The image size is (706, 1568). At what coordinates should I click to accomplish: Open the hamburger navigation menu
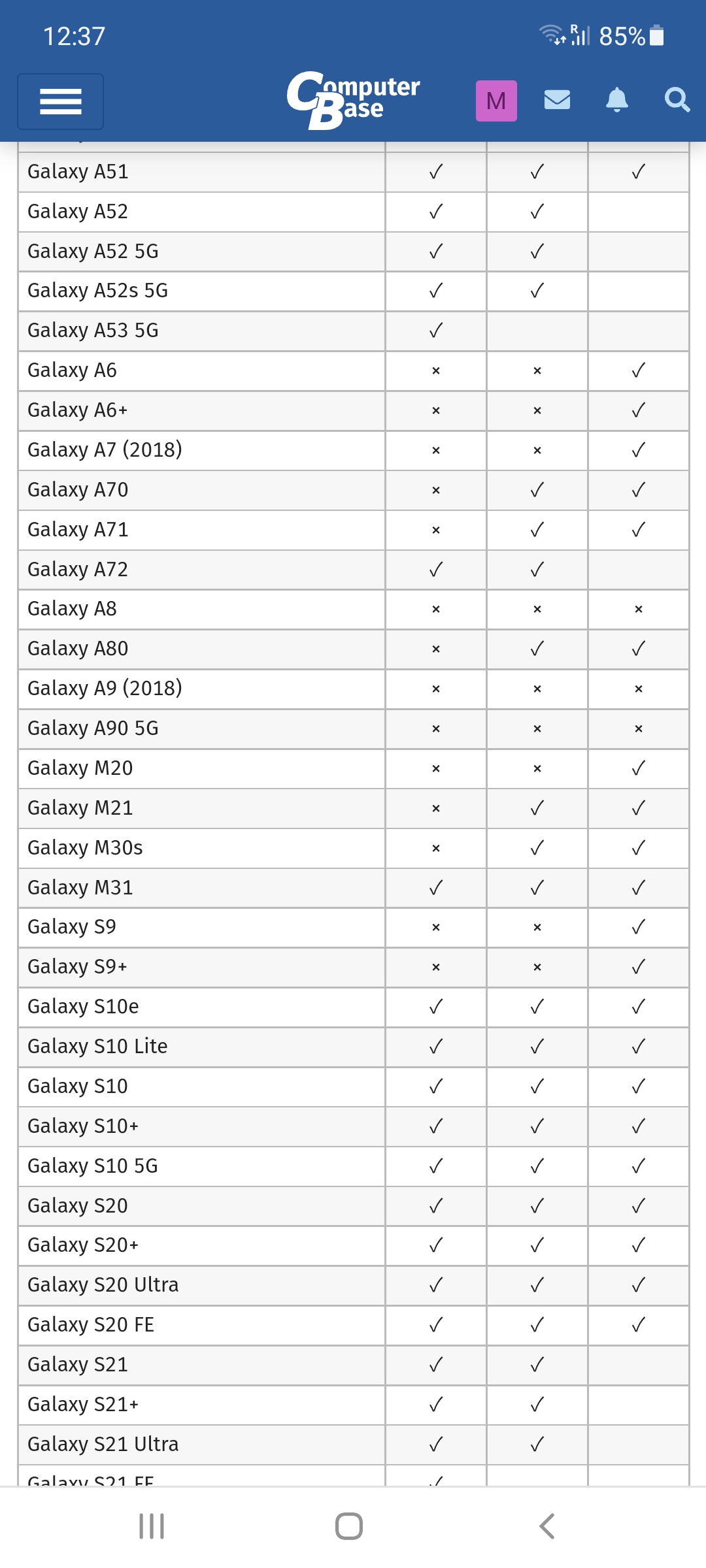pos(59,101)
